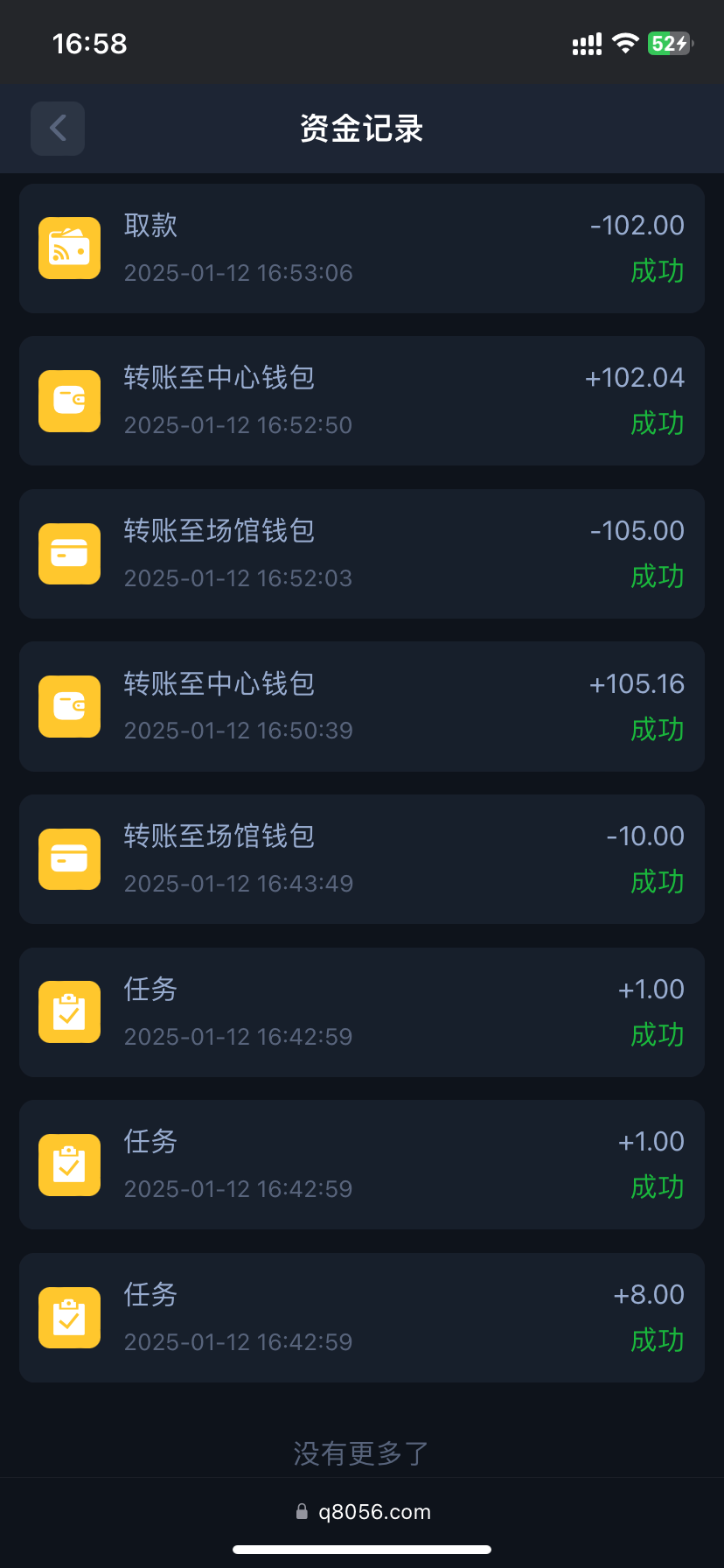This screenshot has height=1568, width=724.
Task: Open the 转账至中心钱包 +105.16 record
Action: (x=362, y=706)
